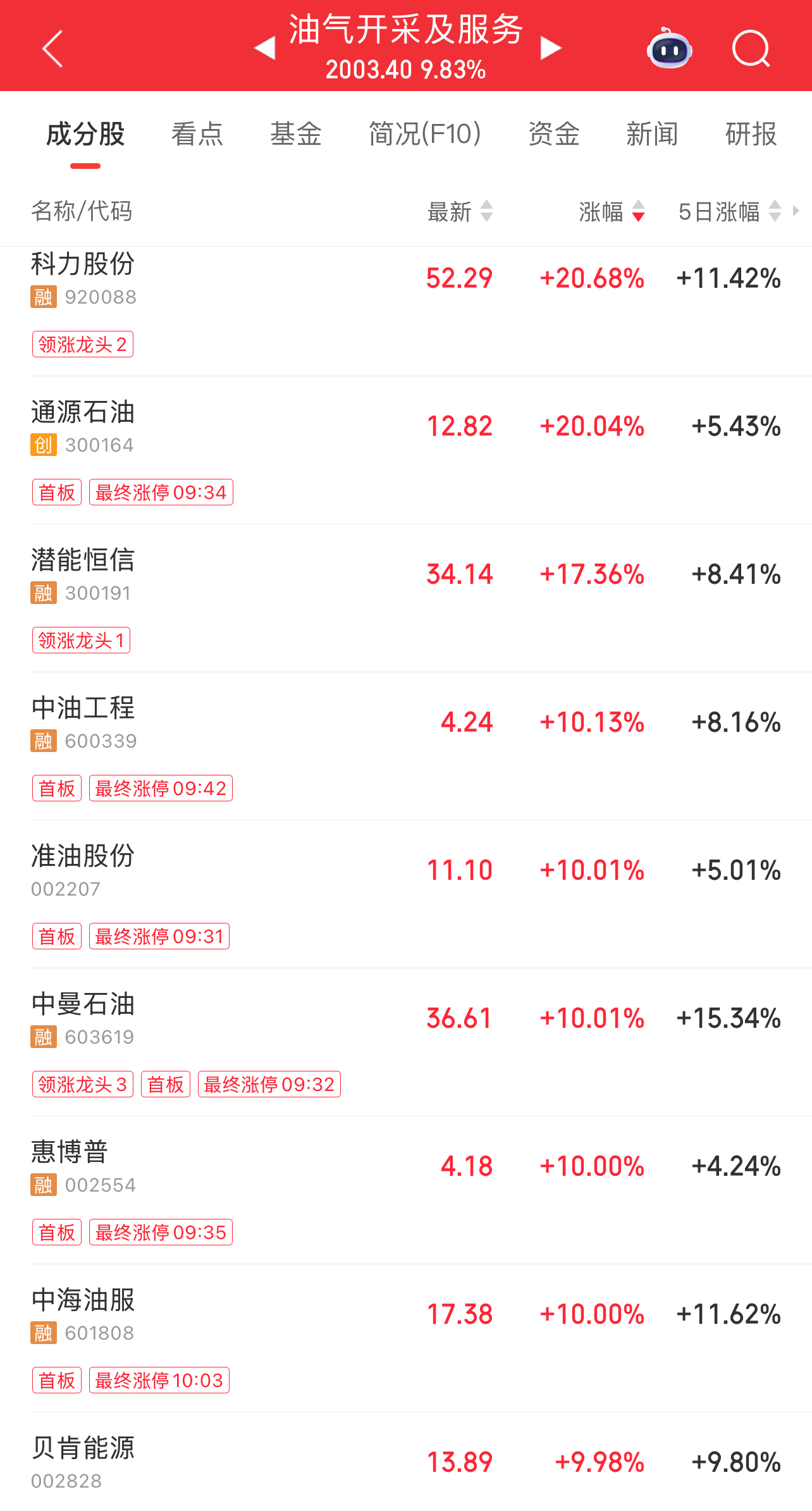
Task: Switch to the 资金 tab
Action: click(552, 134)
